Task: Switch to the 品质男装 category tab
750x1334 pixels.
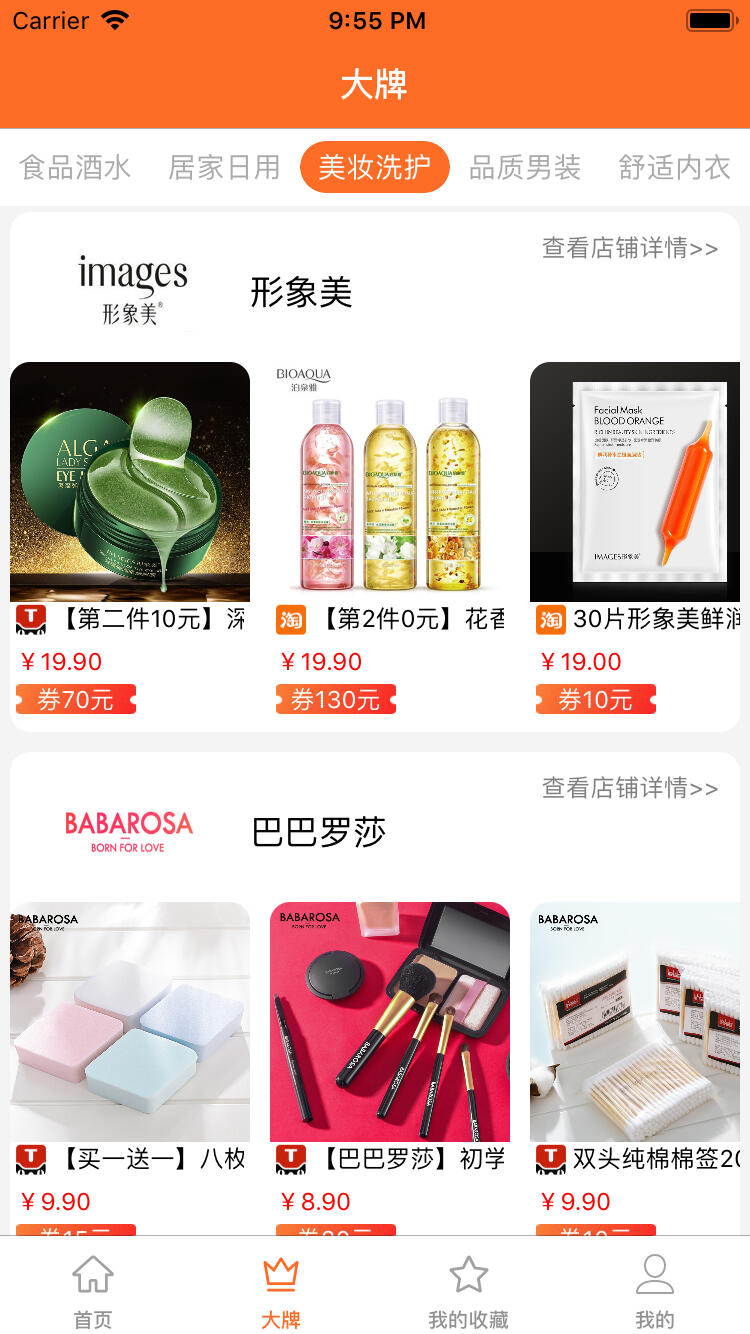Action: (525, 167)
